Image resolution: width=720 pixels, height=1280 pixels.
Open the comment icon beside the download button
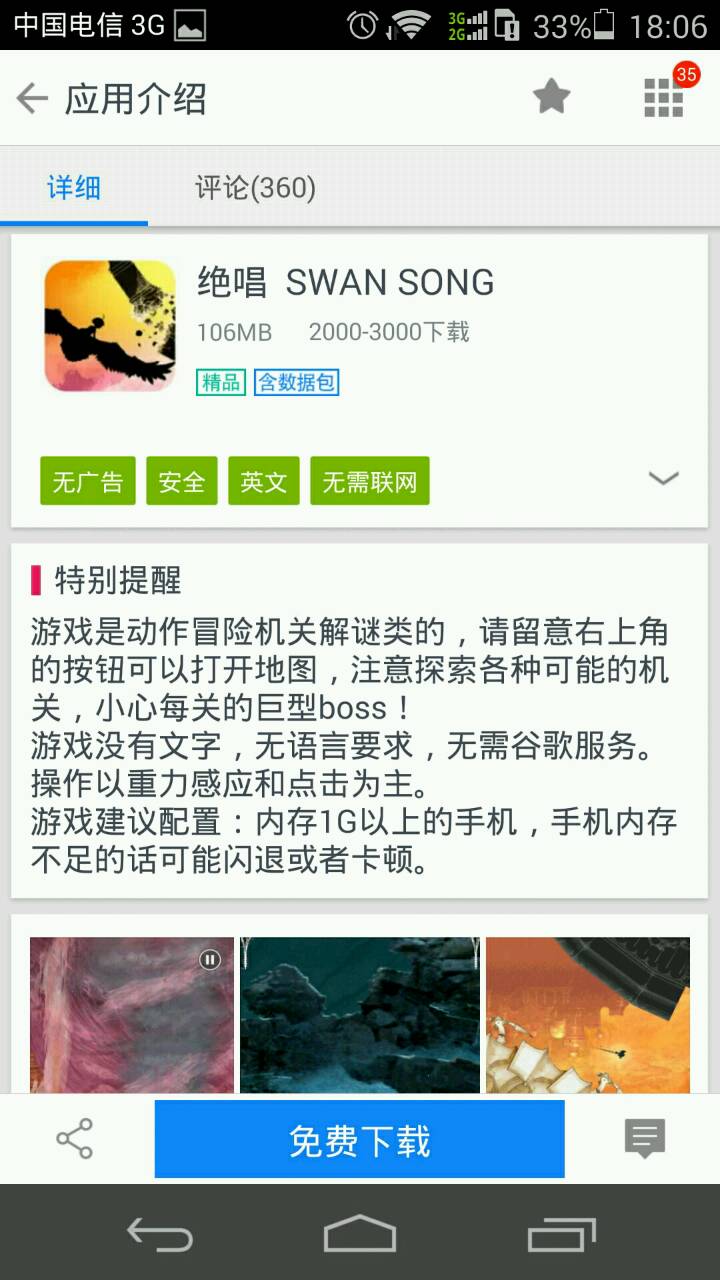644,1139
